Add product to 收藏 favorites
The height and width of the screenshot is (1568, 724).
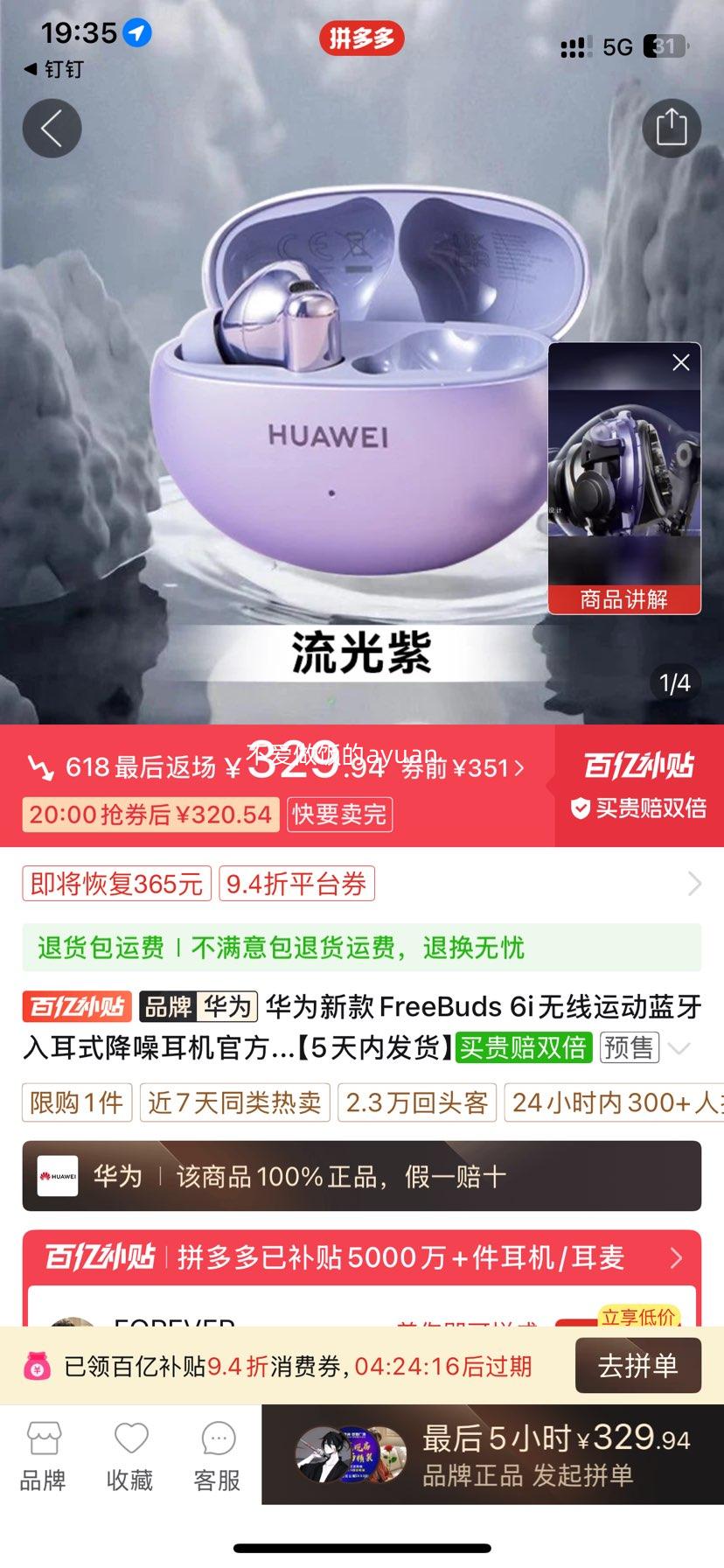coord(130,1457)
